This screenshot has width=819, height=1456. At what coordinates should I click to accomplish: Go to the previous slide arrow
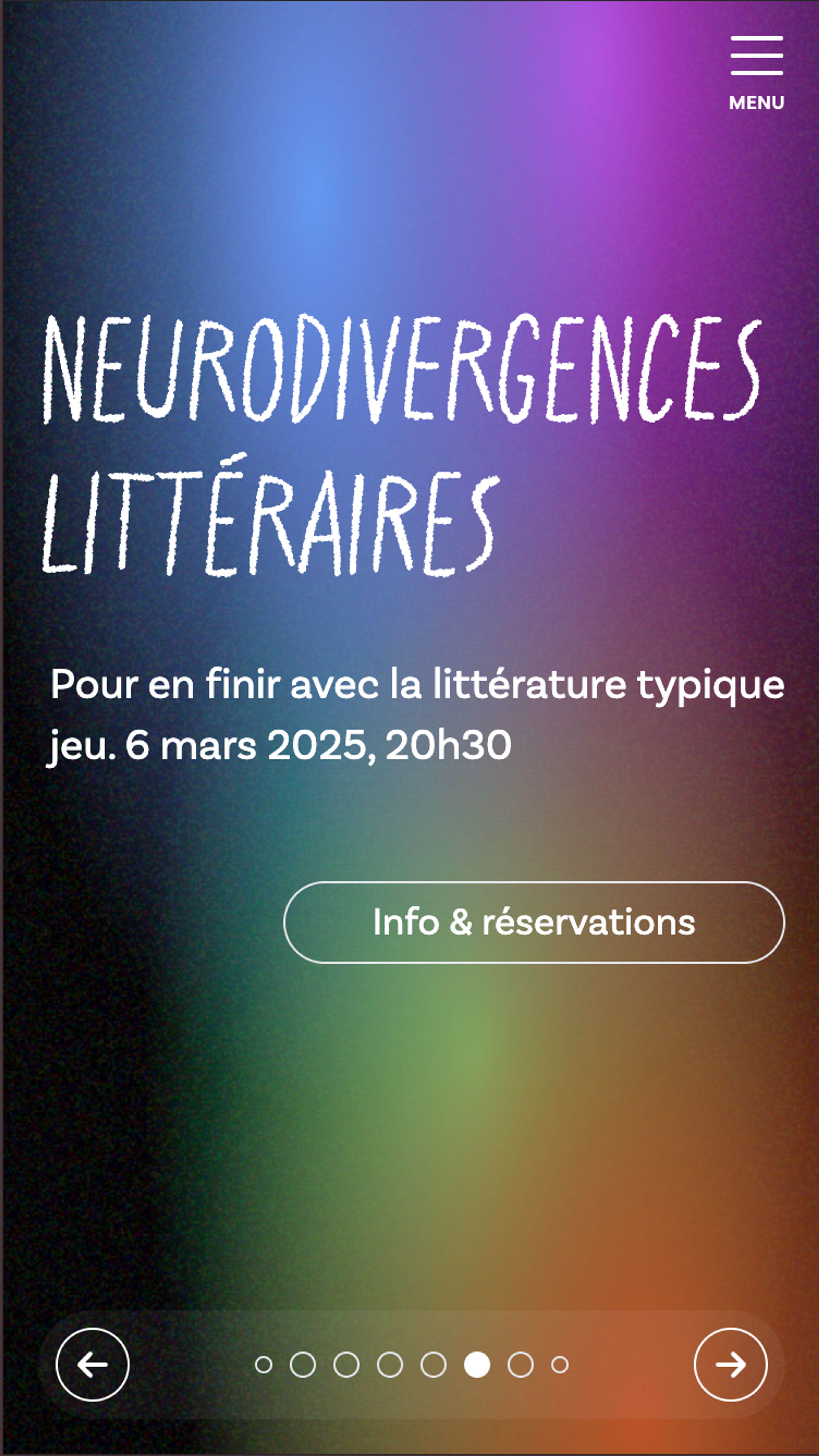click(x=93, y=1365)
